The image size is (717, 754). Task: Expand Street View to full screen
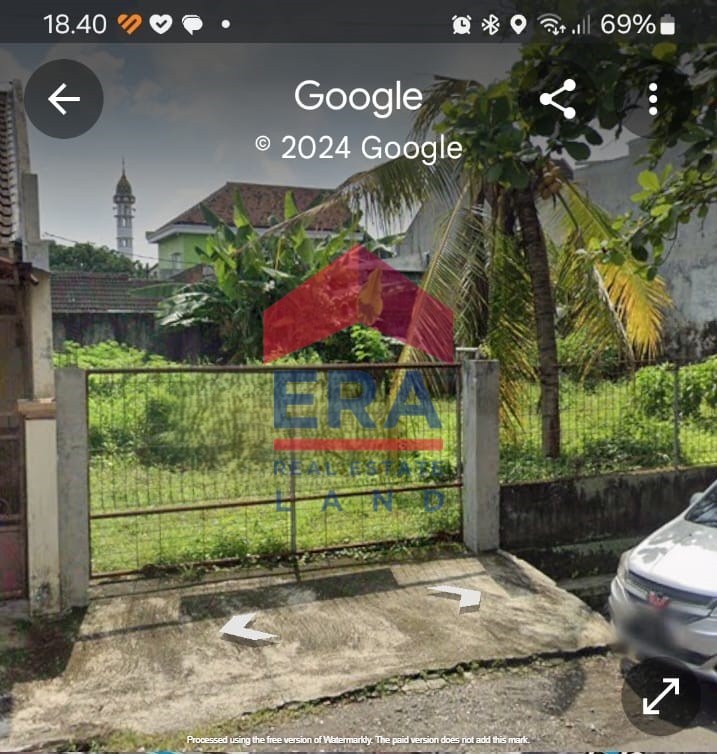click(x=660, y=696)
